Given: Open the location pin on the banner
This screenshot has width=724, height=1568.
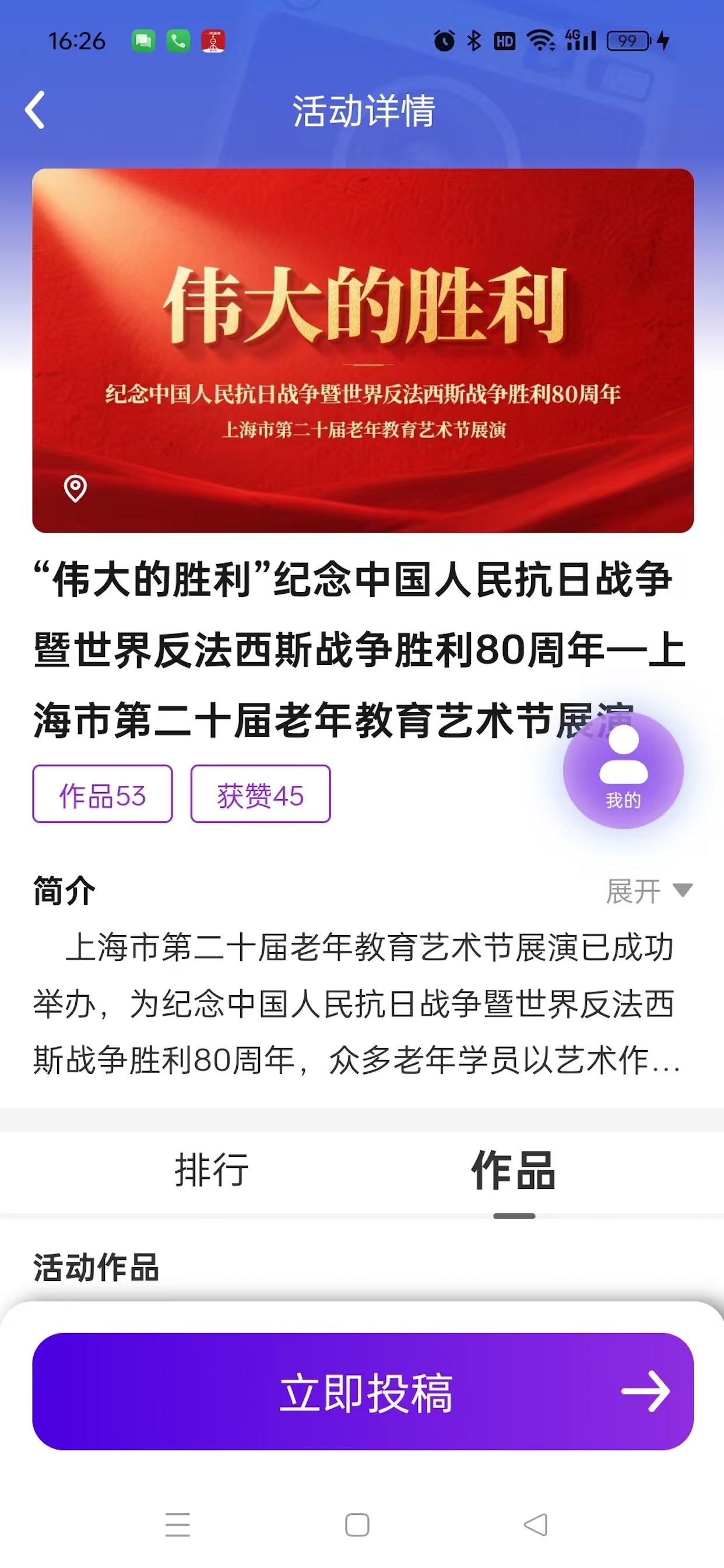Looking at the screenshot, I should (x=75, y=488).
